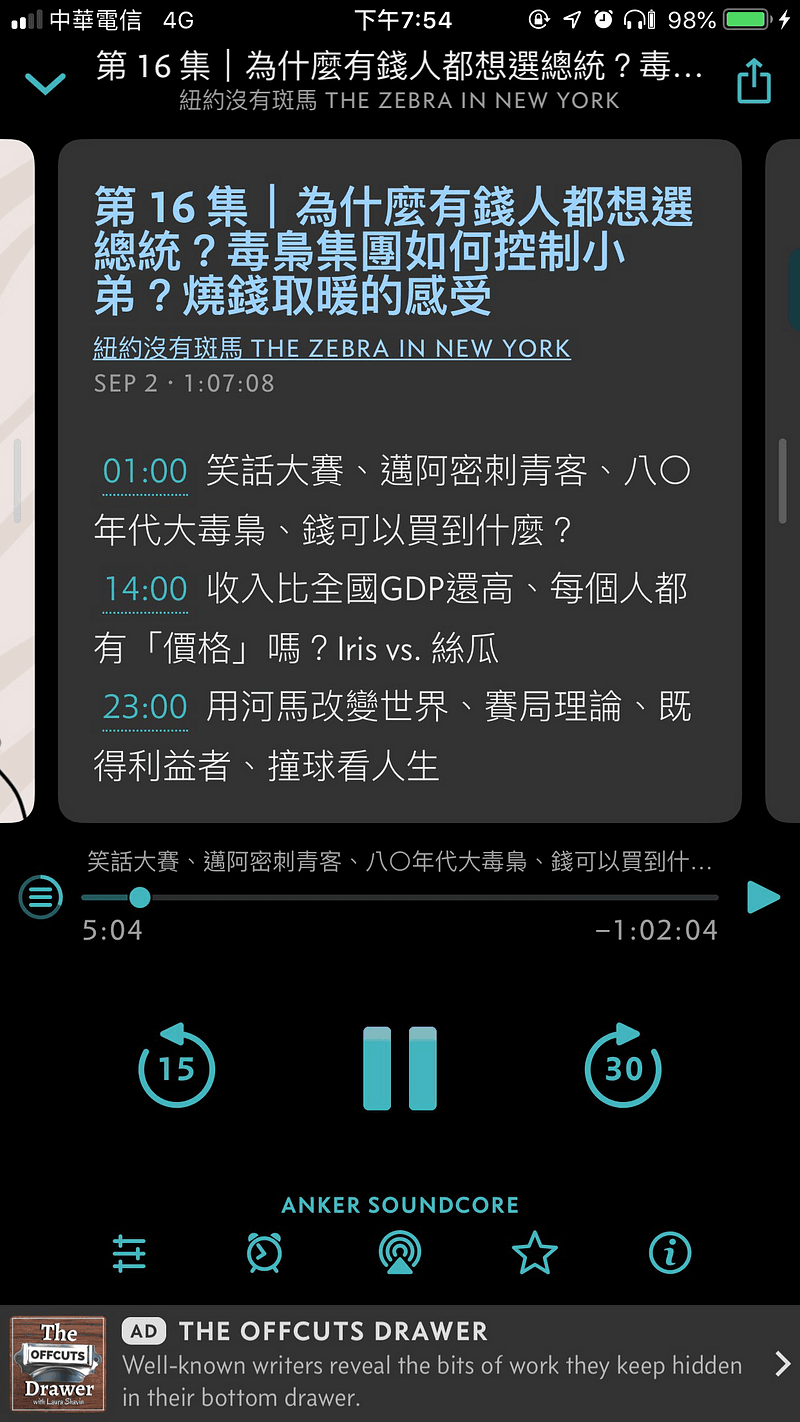Image resolution: width=800 pixels, height=1422 pixels.
Task: Skip to the next chapter
Action: 763,897
